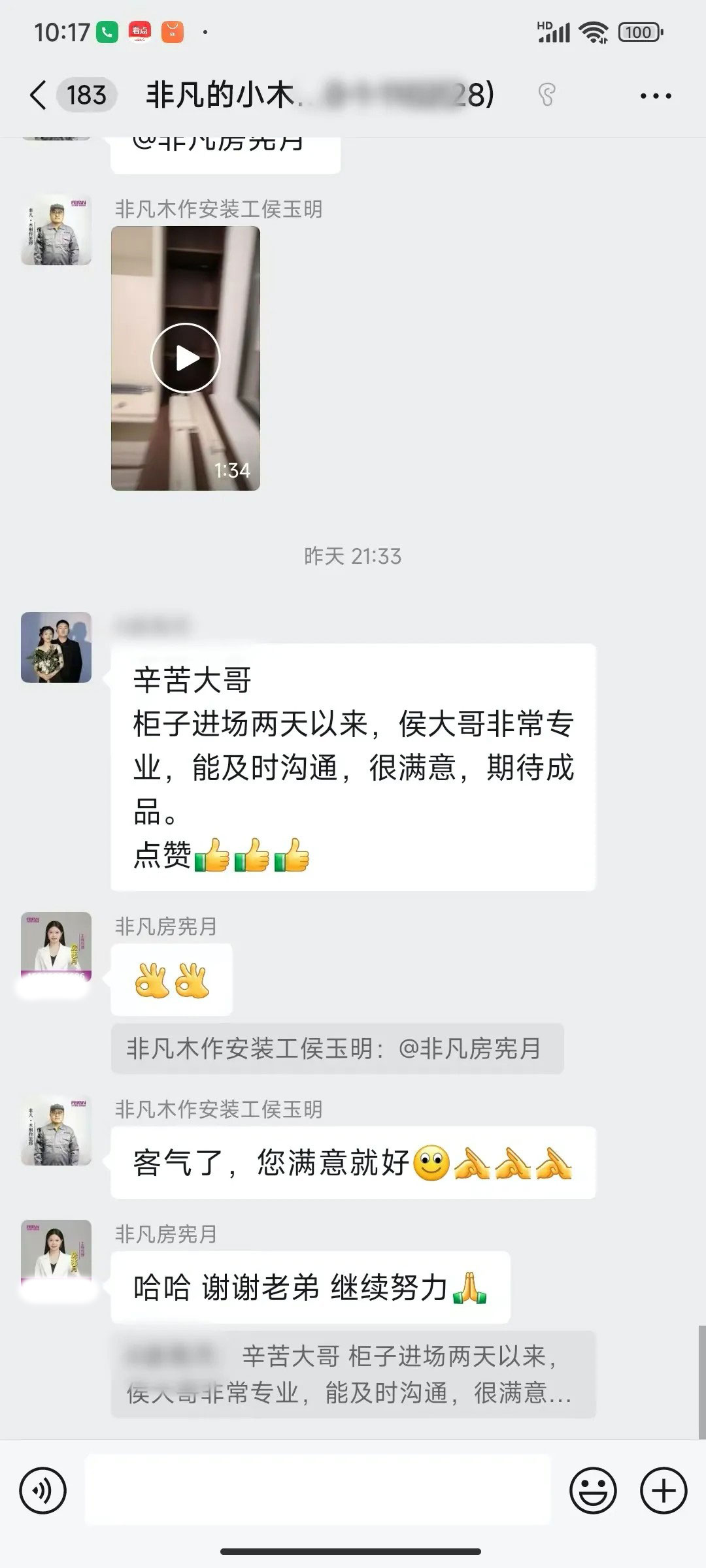Image resolution: width=706 pixels, height=1568 pixels.
Task: Open the plus attachment menu
Action: [x=664, y=1491]
